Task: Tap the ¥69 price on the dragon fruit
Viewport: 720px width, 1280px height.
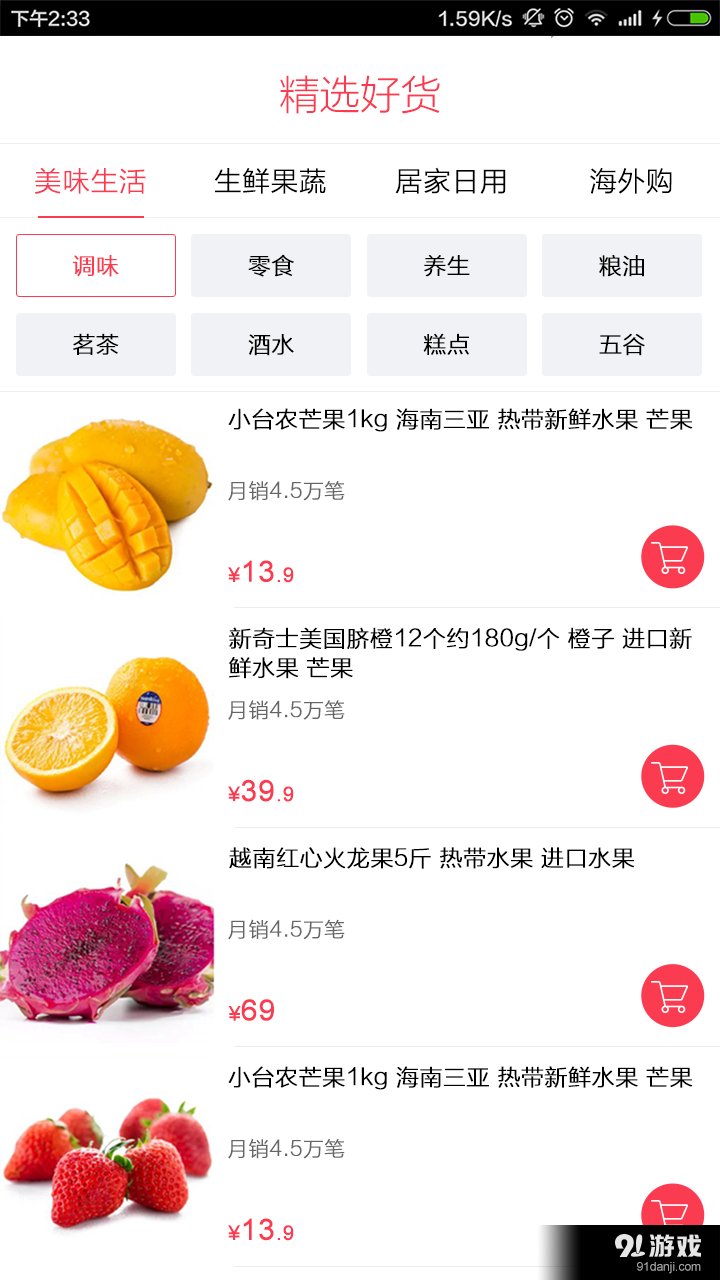Action: [x=249, y=1010]
